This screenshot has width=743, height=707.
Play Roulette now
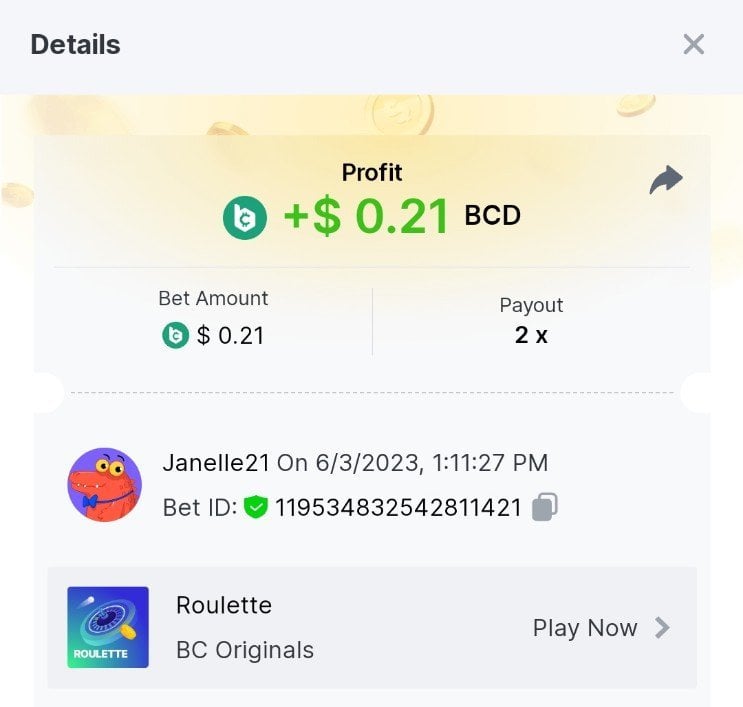coord(600,628)
